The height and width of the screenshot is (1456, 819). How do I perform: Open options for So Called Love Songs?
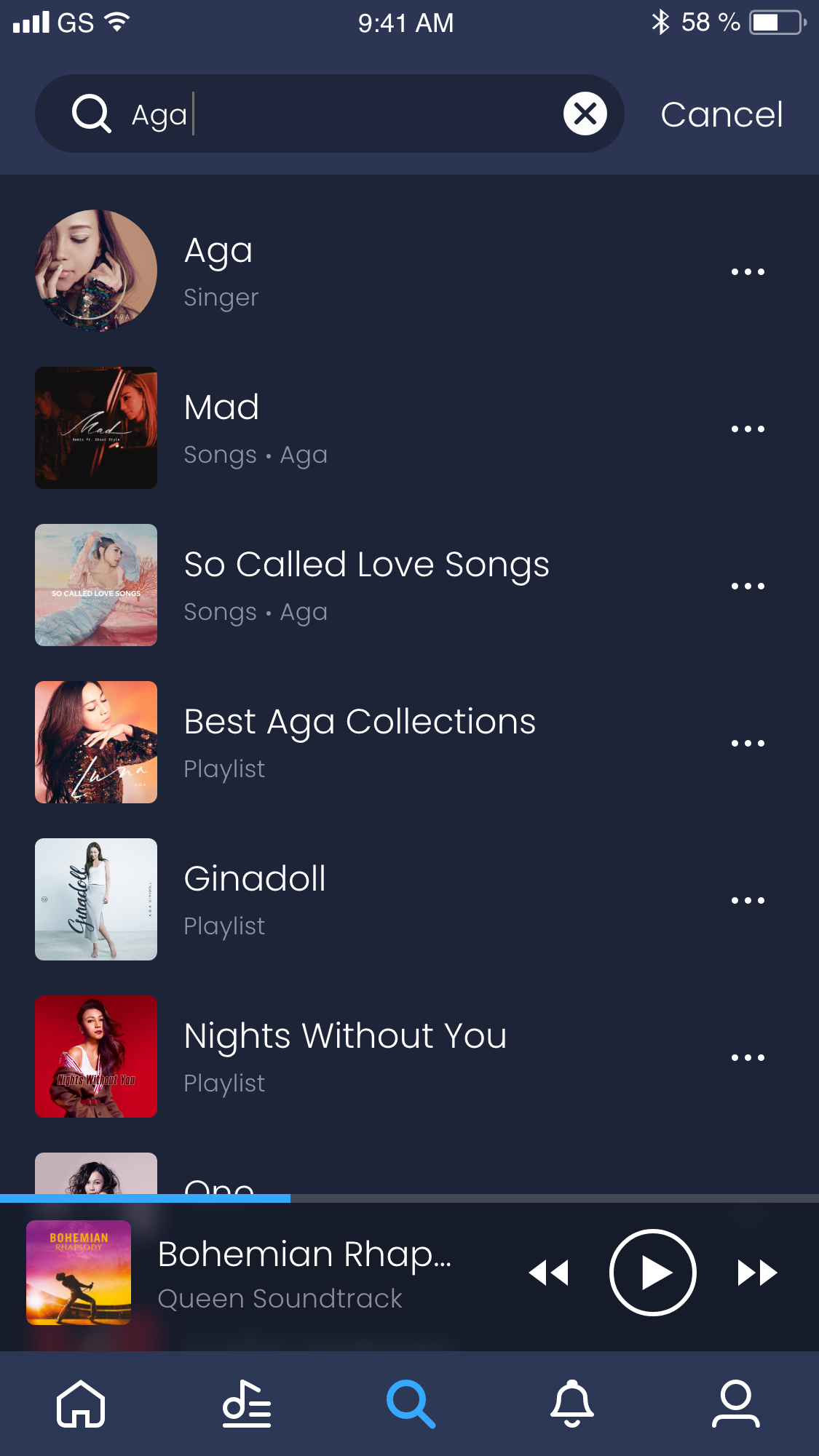748,586
